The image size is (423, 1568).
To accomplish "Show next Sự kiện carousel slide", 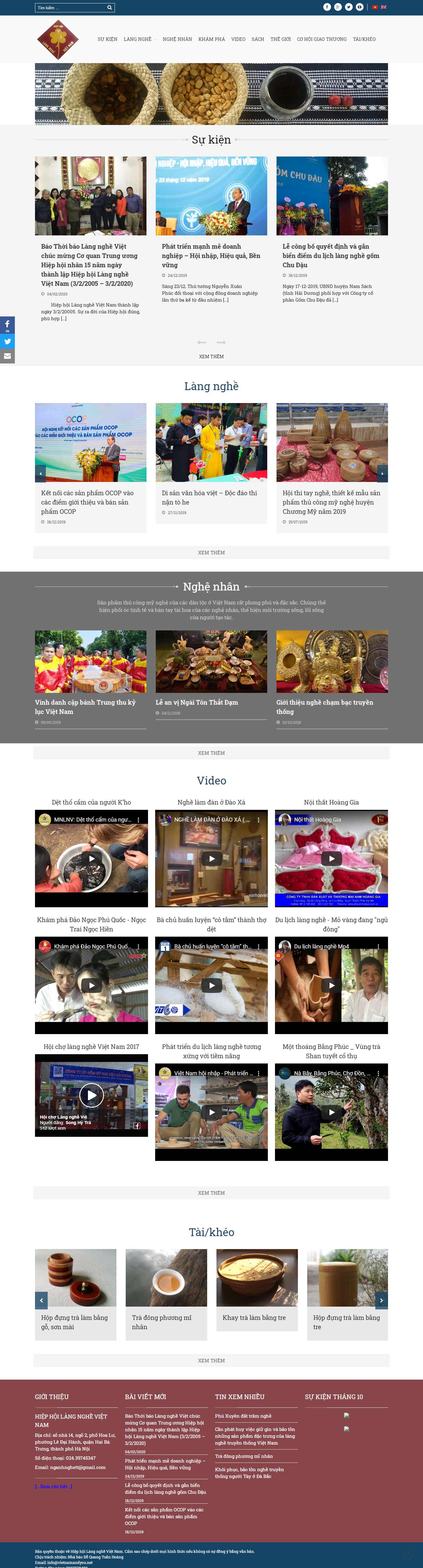I will coord(221,342).
